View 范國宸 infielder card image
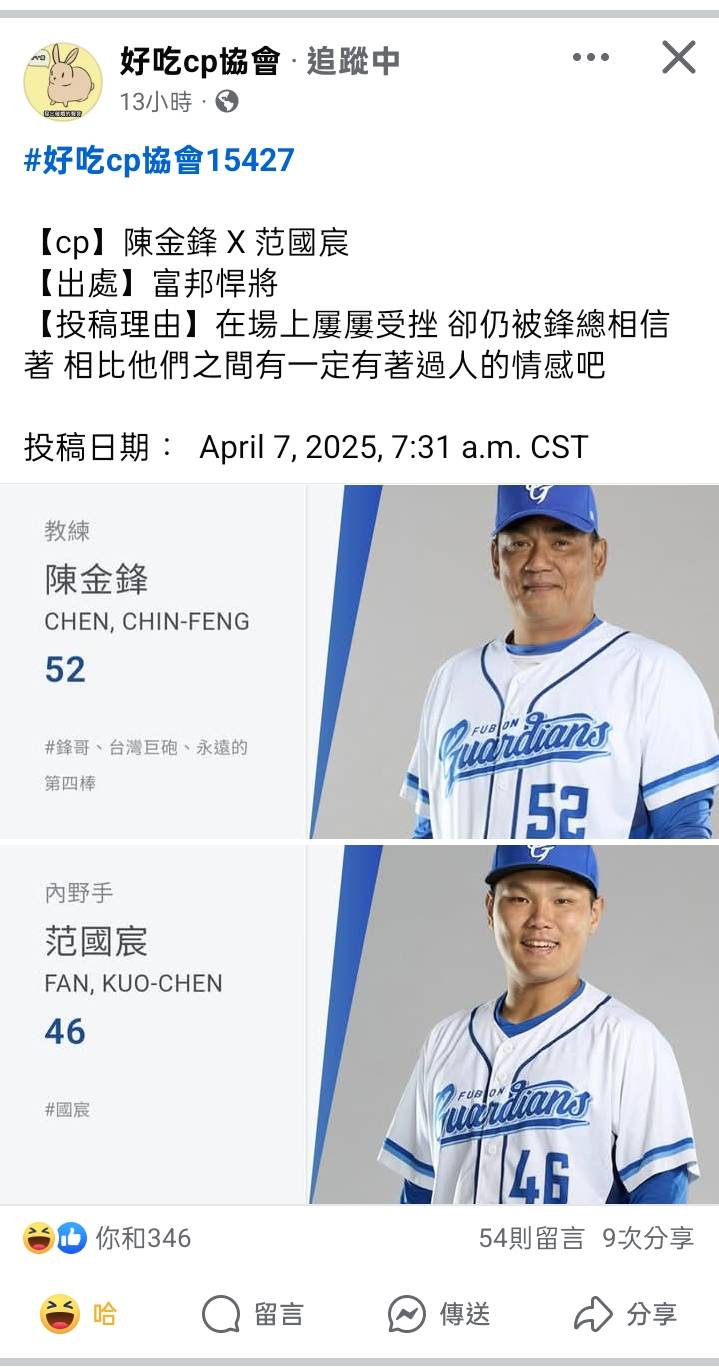719x1367 pixels. pyautogui.click(x=359, y=1024)
